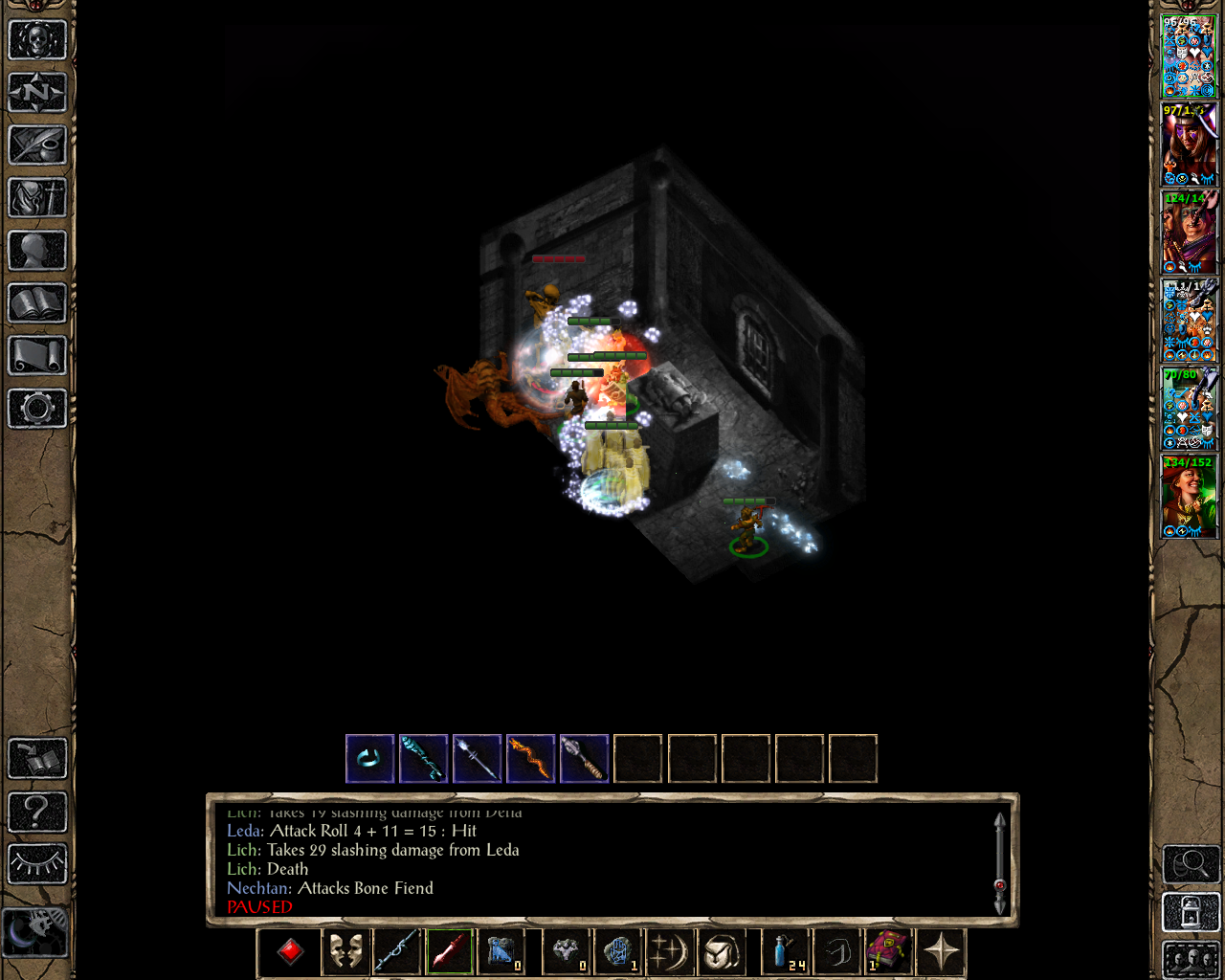Select the red-hatted bottom party portrait
The image size is (1225, 980).
point(1189,497)
